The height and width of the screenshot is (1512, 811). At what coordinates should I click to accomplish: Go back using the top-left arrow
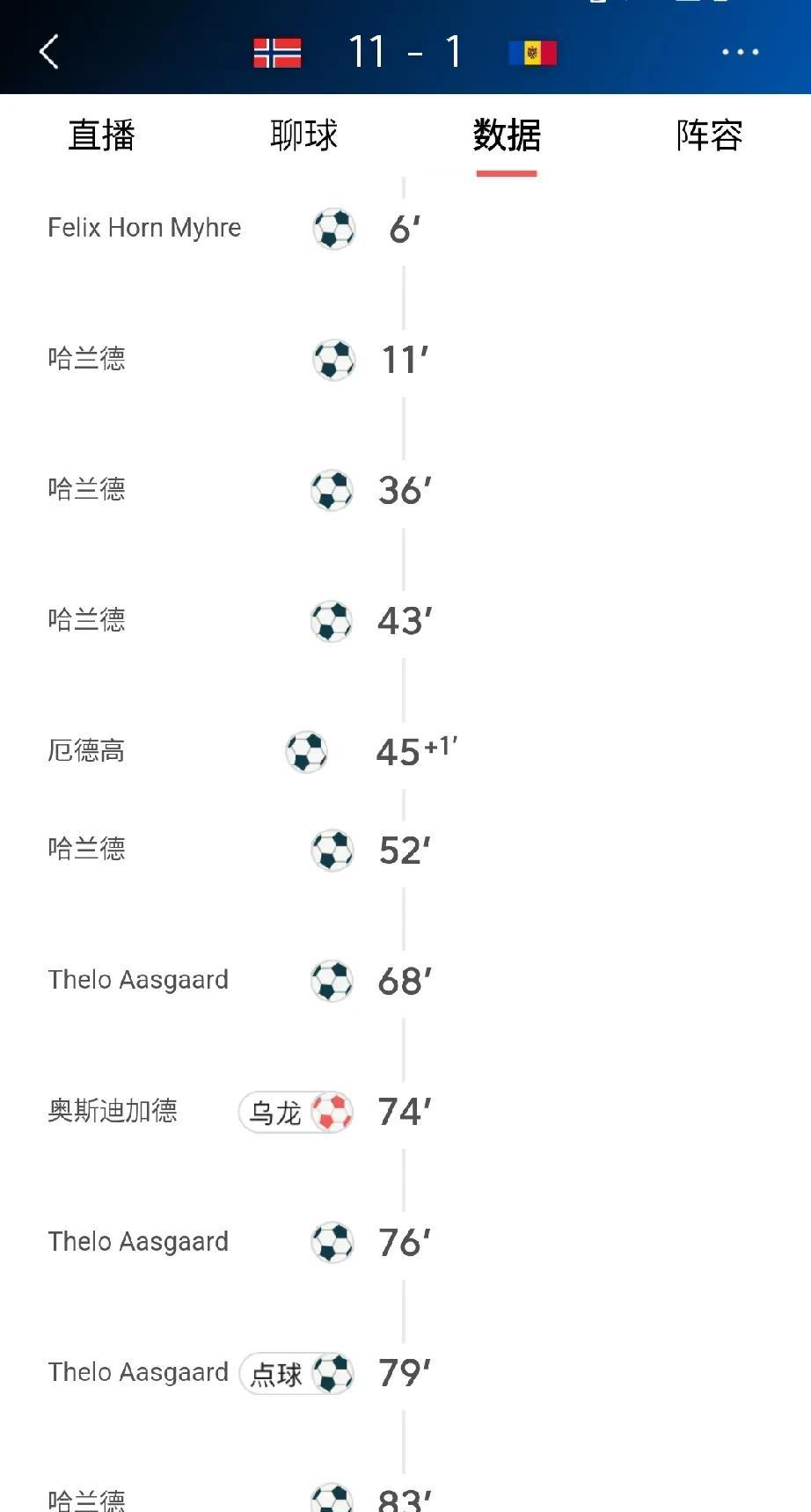pos(49,52)
